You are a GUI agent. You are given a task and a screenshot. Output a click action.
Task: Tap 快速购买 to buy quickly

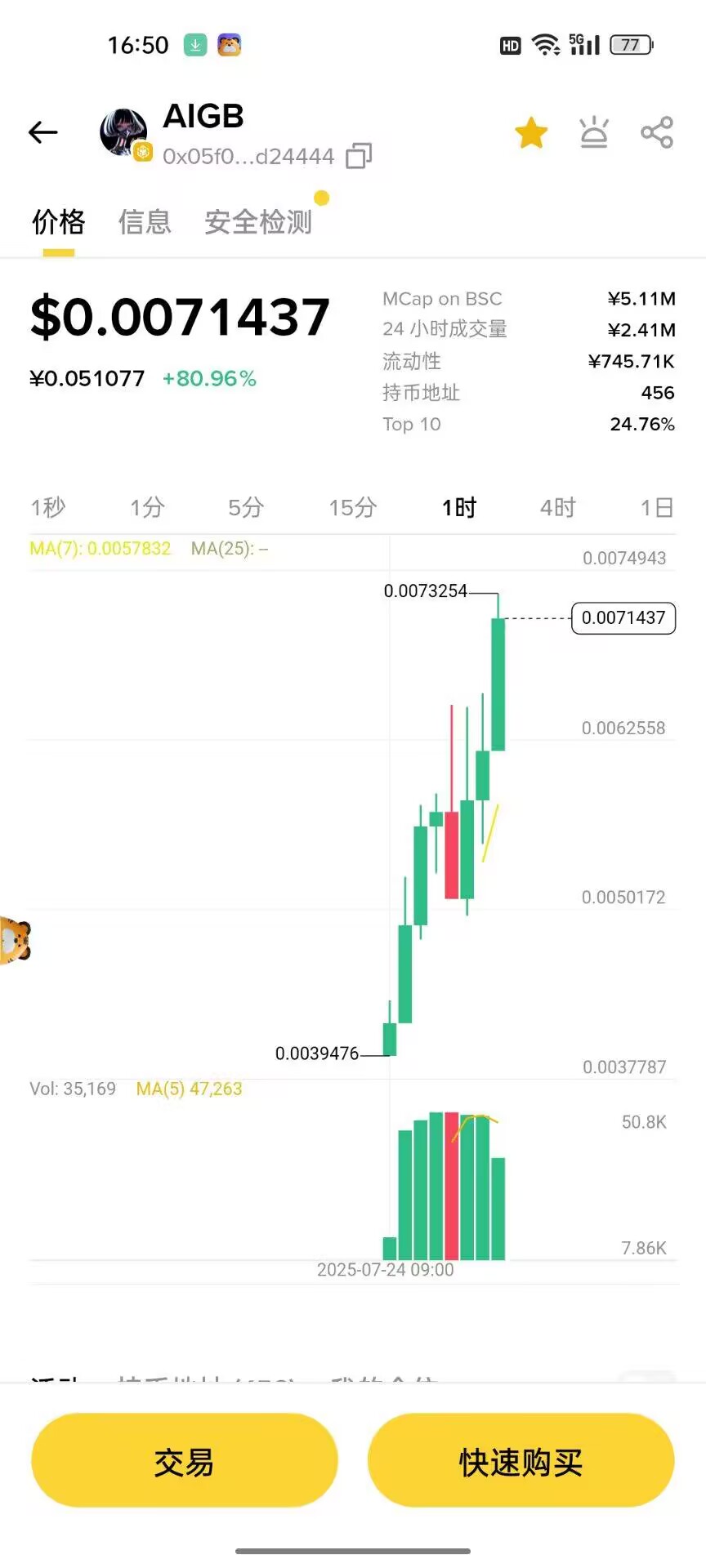pyautogui.click(x=521, y=1461)
